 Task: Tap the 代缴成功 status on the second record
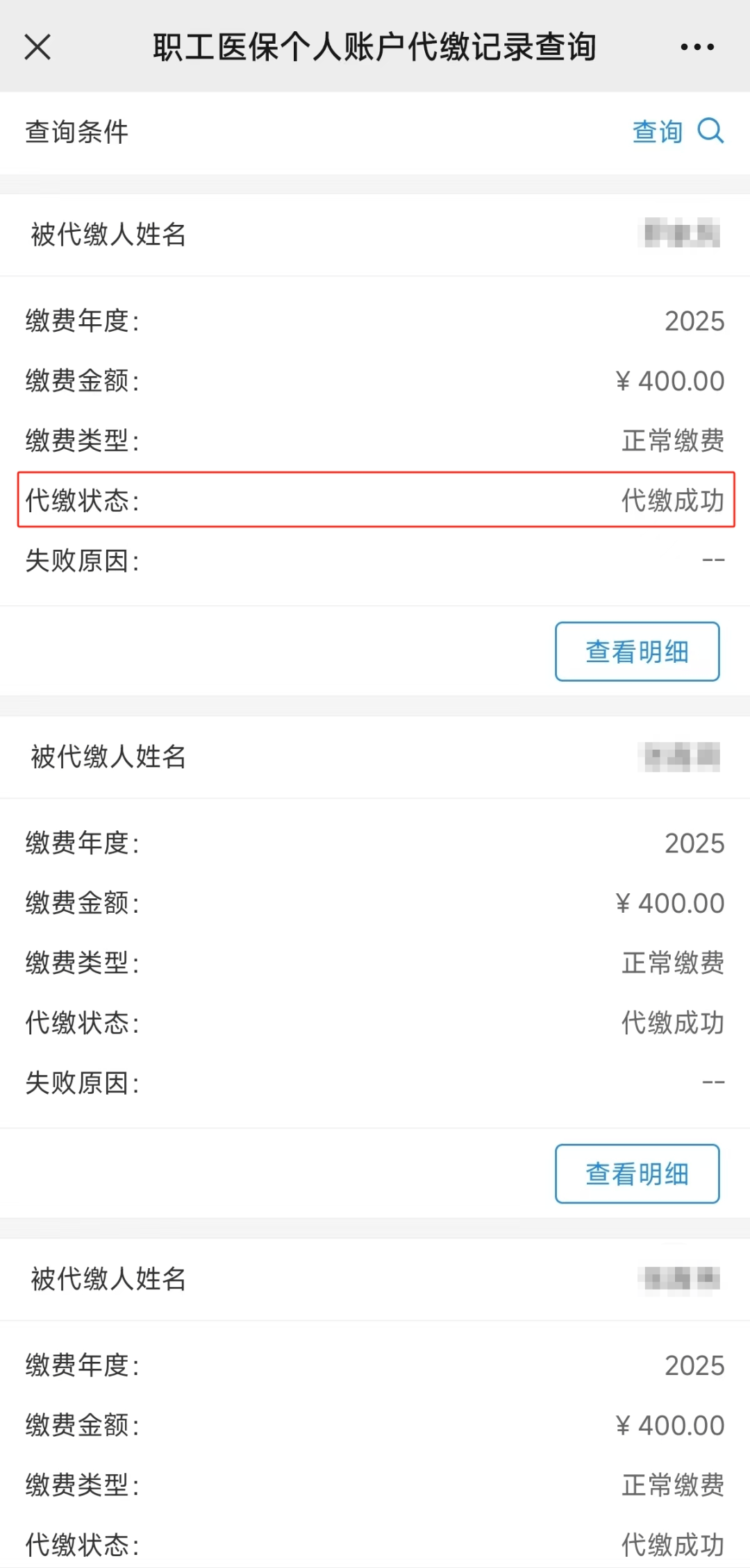point(672,1023)
